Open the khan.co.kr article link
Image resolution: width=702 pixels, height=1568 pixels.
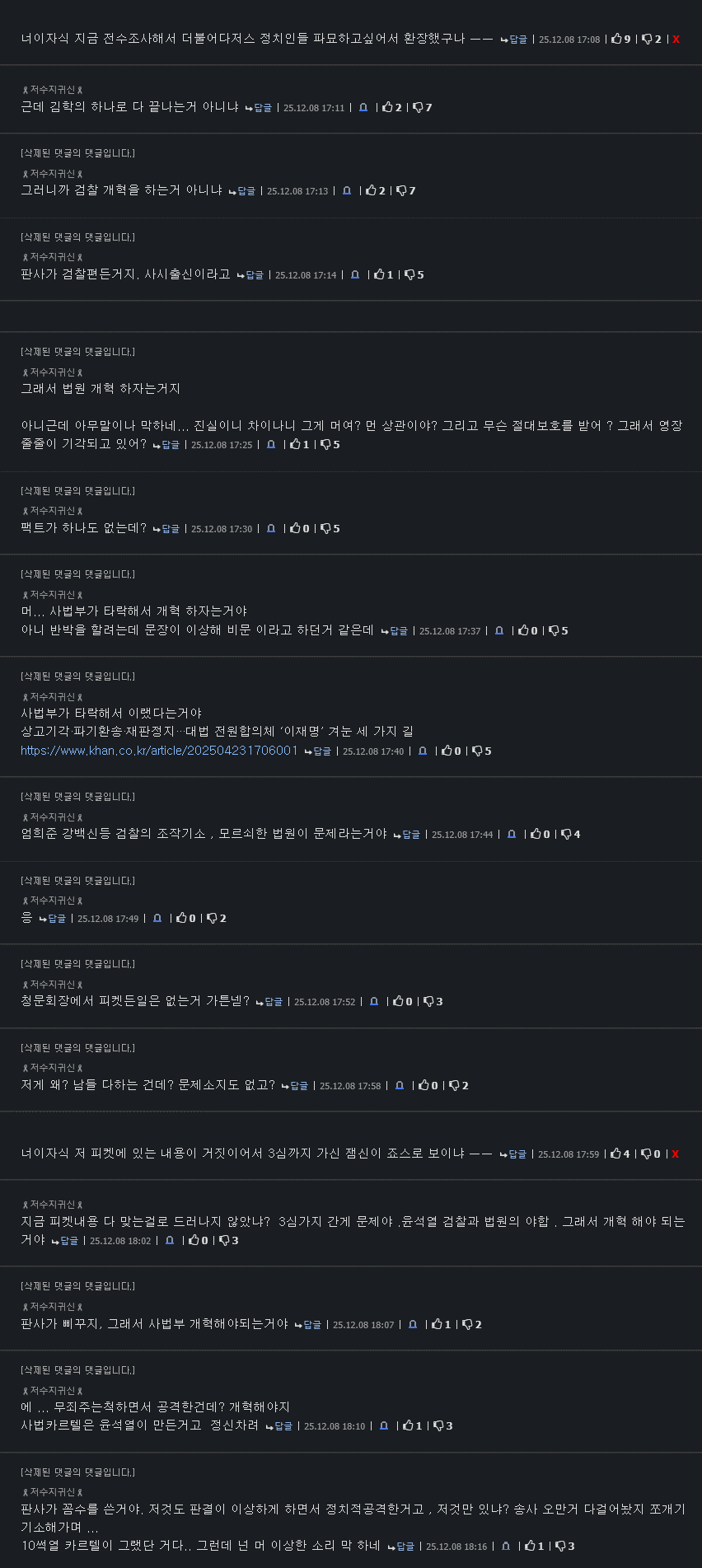coord(159,751)
